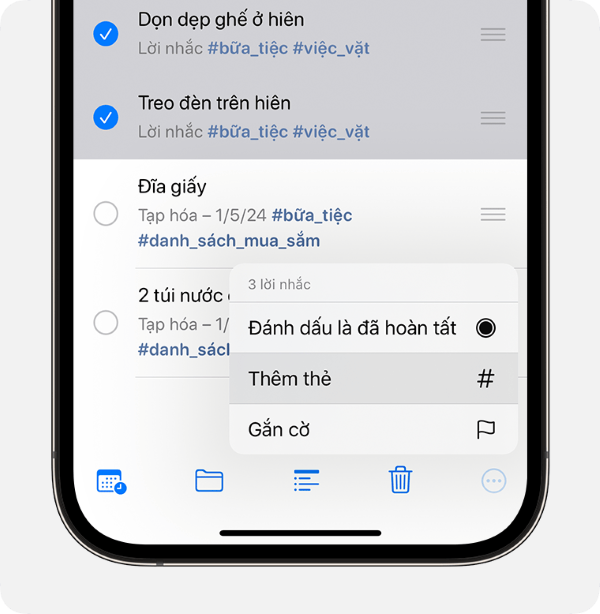The height and width of the screenshot is (614, 600).
Task: Choose 'Thêm thẻ' to add a tag
Action: pos(372,379)
